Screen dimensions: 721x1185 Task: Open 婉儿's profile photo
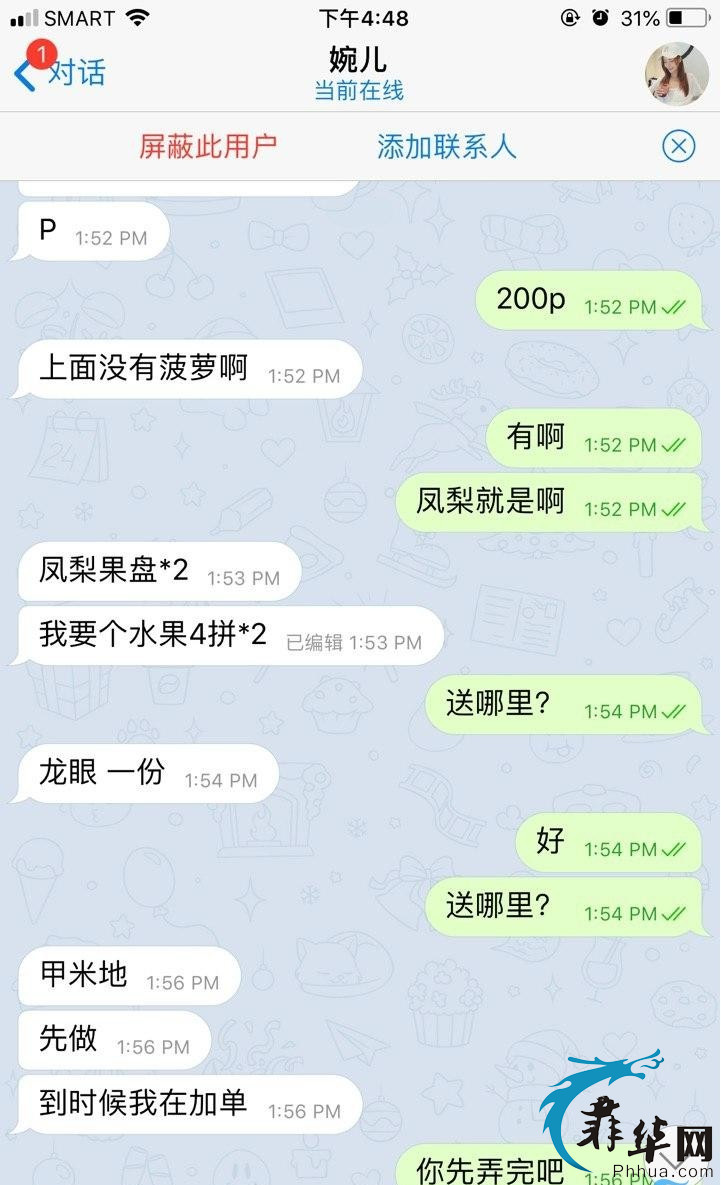tap(677, 73)
